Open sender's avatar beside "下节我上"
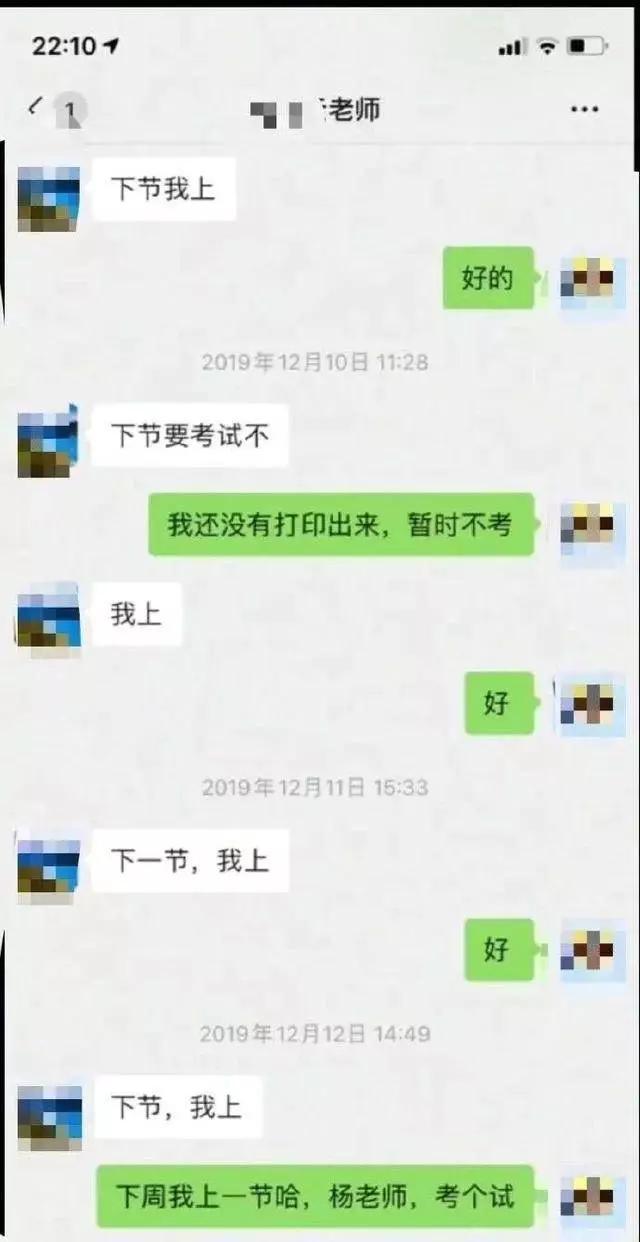Screen dimensions: 640x1242 click(x=48, y=197)
